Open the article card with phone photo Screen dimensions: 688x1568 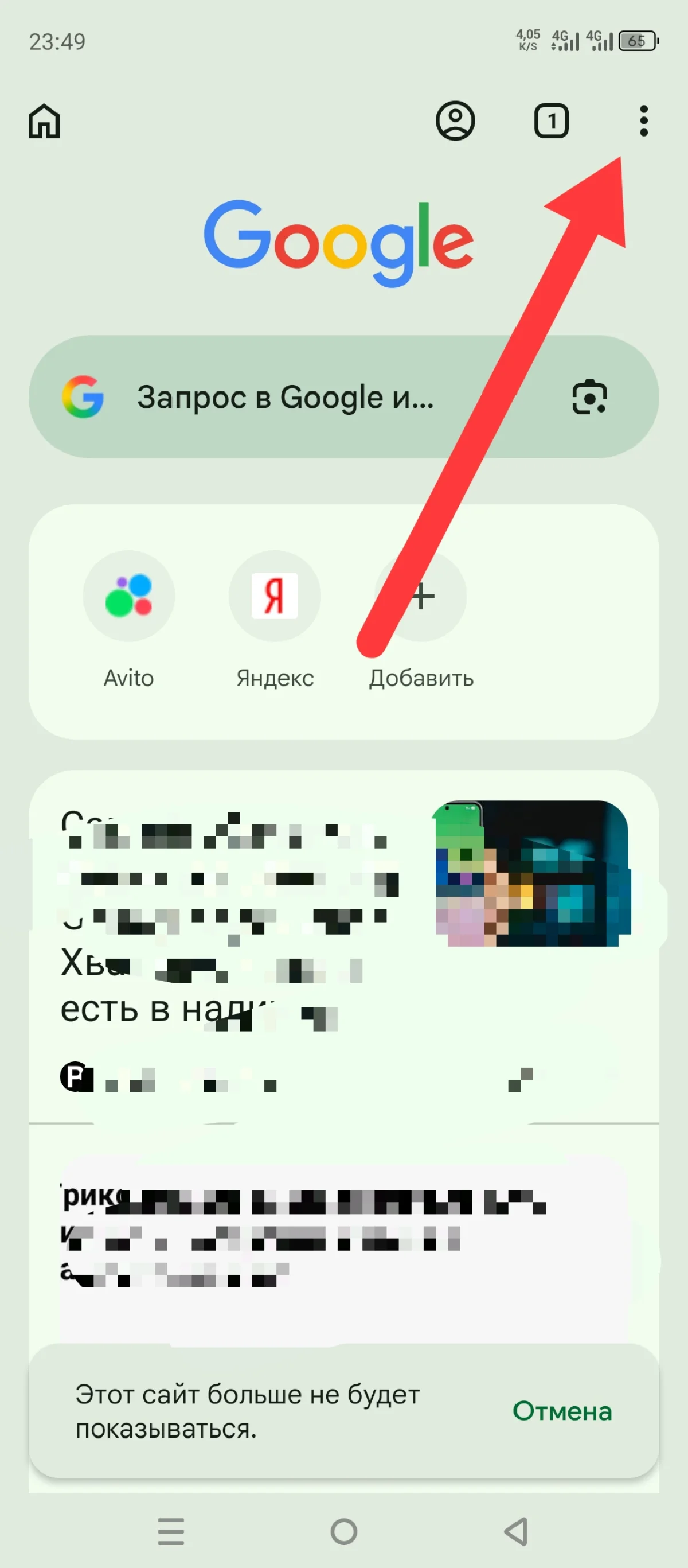343,943
